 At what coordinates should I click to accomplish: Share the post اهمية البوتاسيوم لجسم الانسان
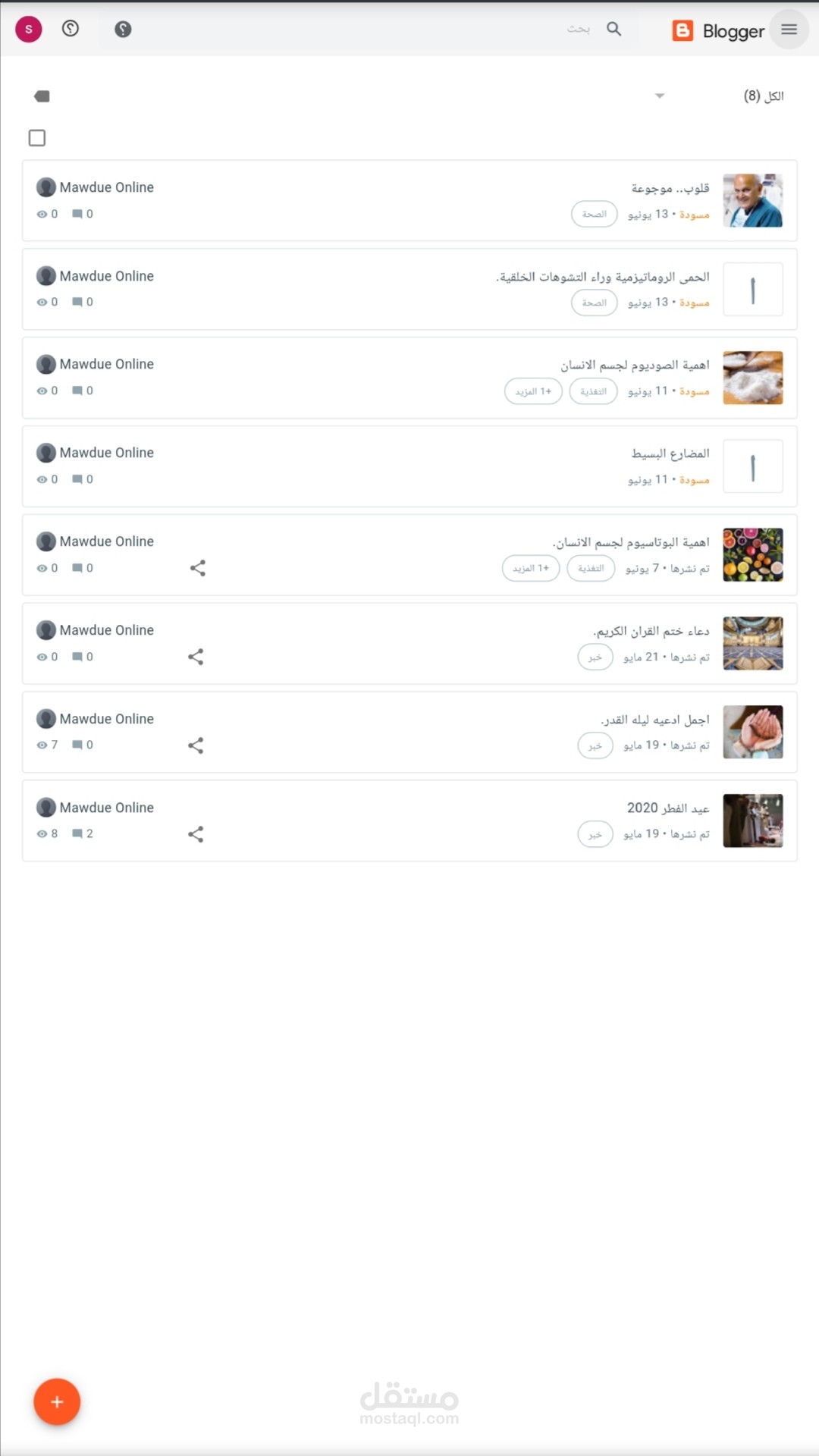pos(198,568)
